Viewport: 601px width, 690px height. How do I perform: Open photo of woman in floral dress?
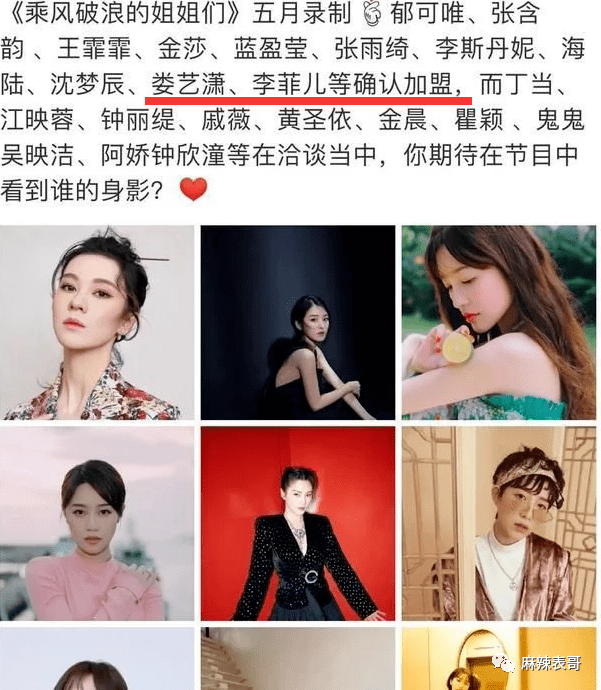tap(97, 322)
